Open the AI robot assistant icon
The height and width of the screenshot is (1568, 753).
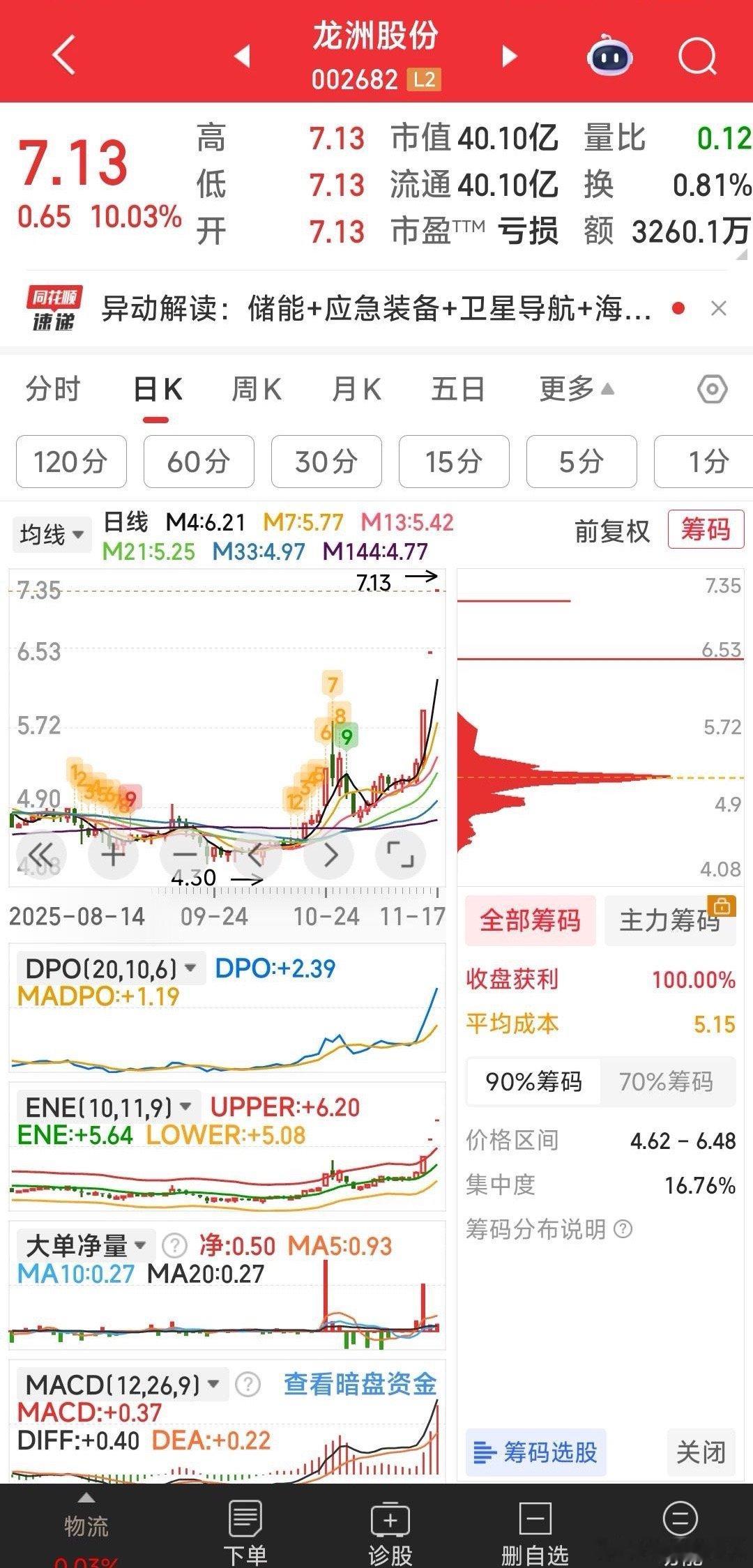[x=610, y=56]
